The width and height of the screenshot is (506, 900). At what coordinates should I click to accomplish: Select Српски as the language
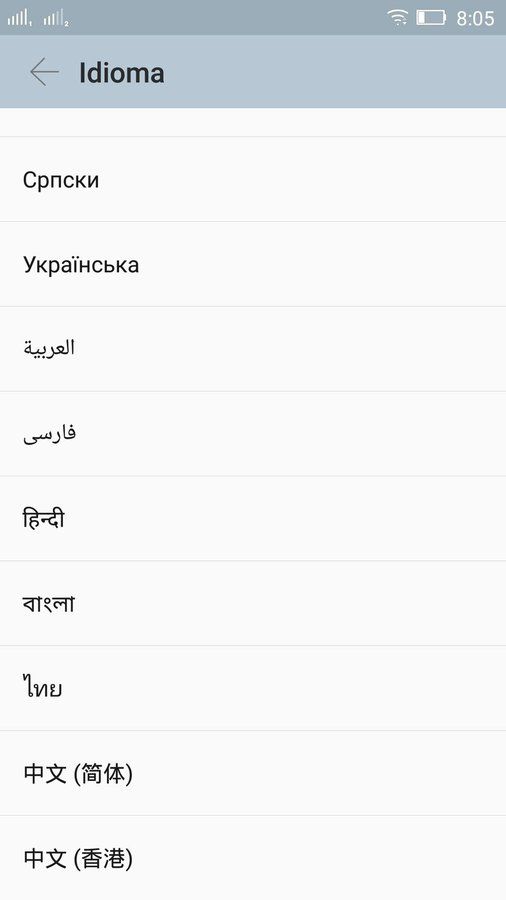[253, 179]
